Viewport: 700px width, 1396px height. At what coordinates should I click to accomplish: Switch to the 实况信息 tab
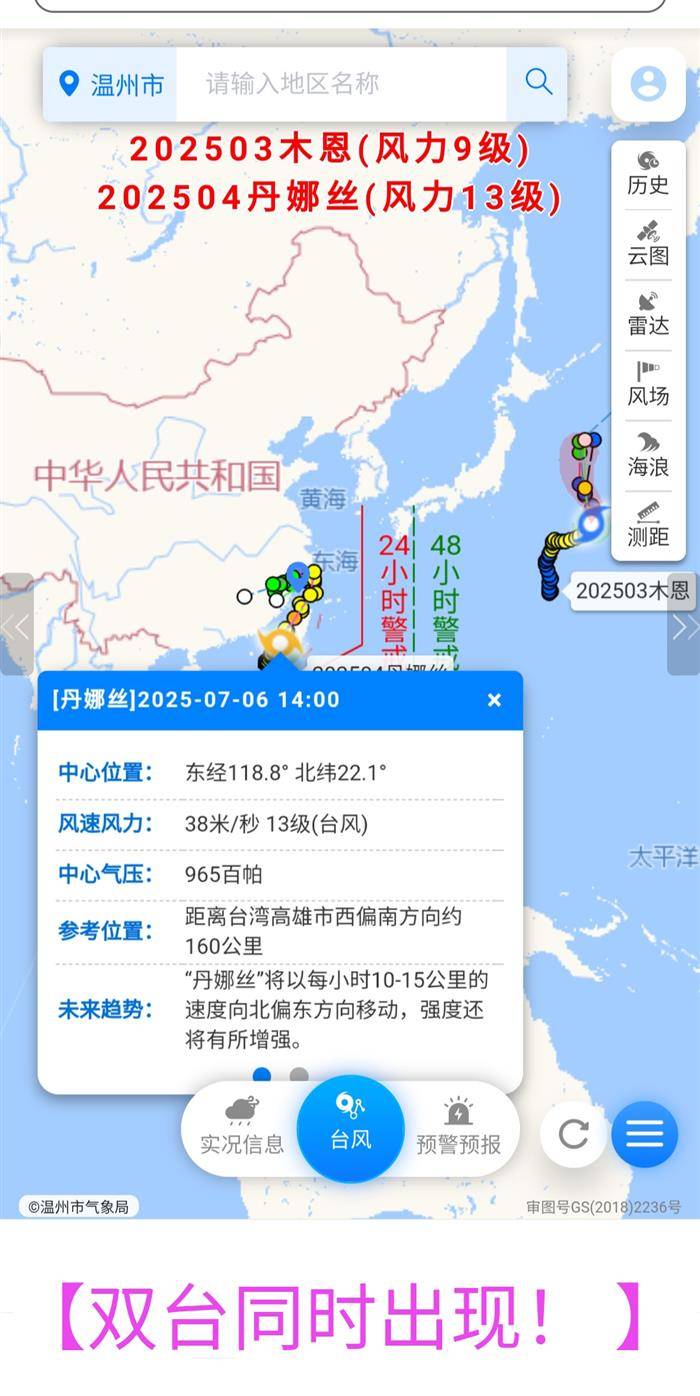242,1128
